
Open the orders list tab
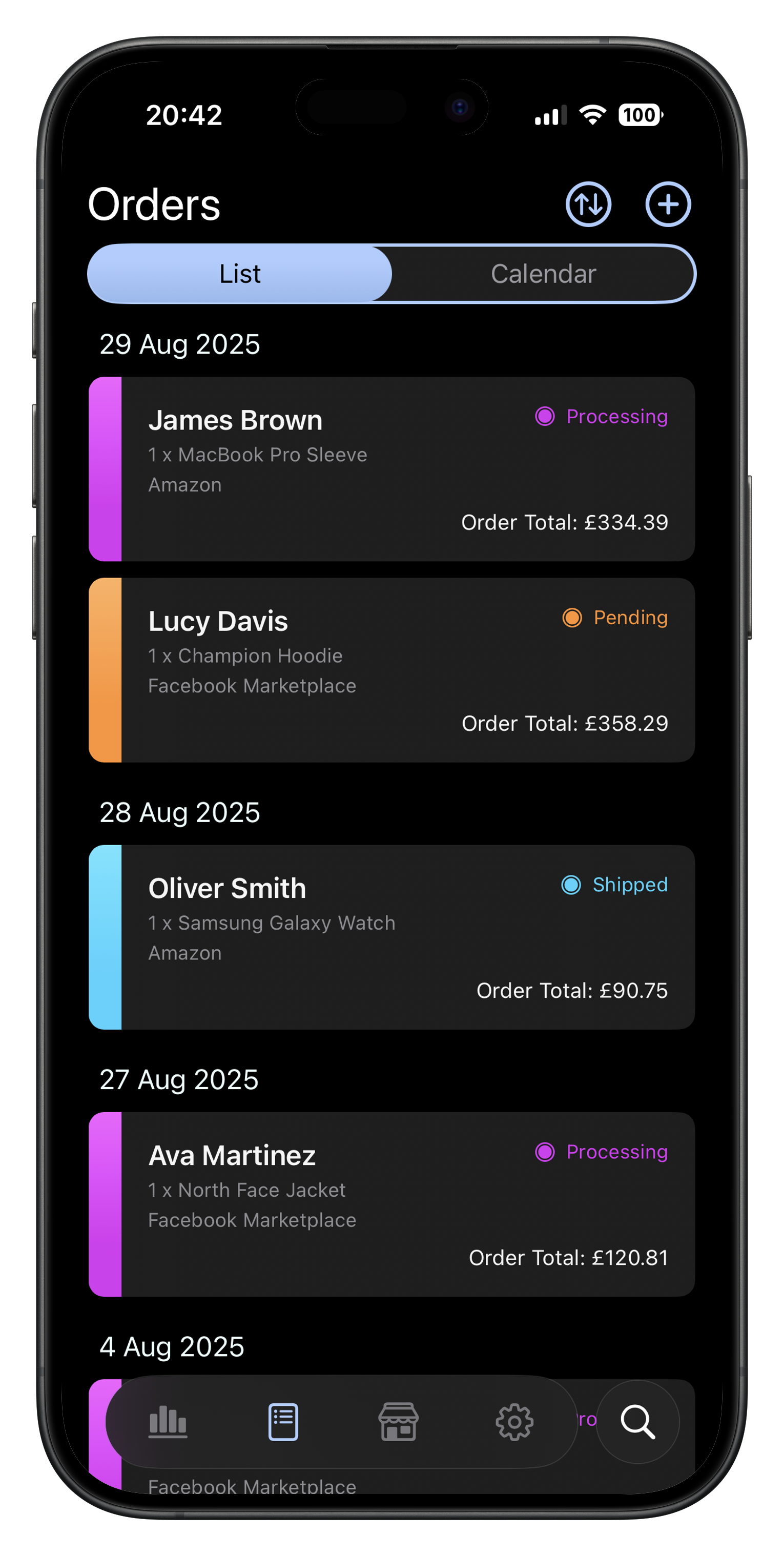[x=283, y=1421]
